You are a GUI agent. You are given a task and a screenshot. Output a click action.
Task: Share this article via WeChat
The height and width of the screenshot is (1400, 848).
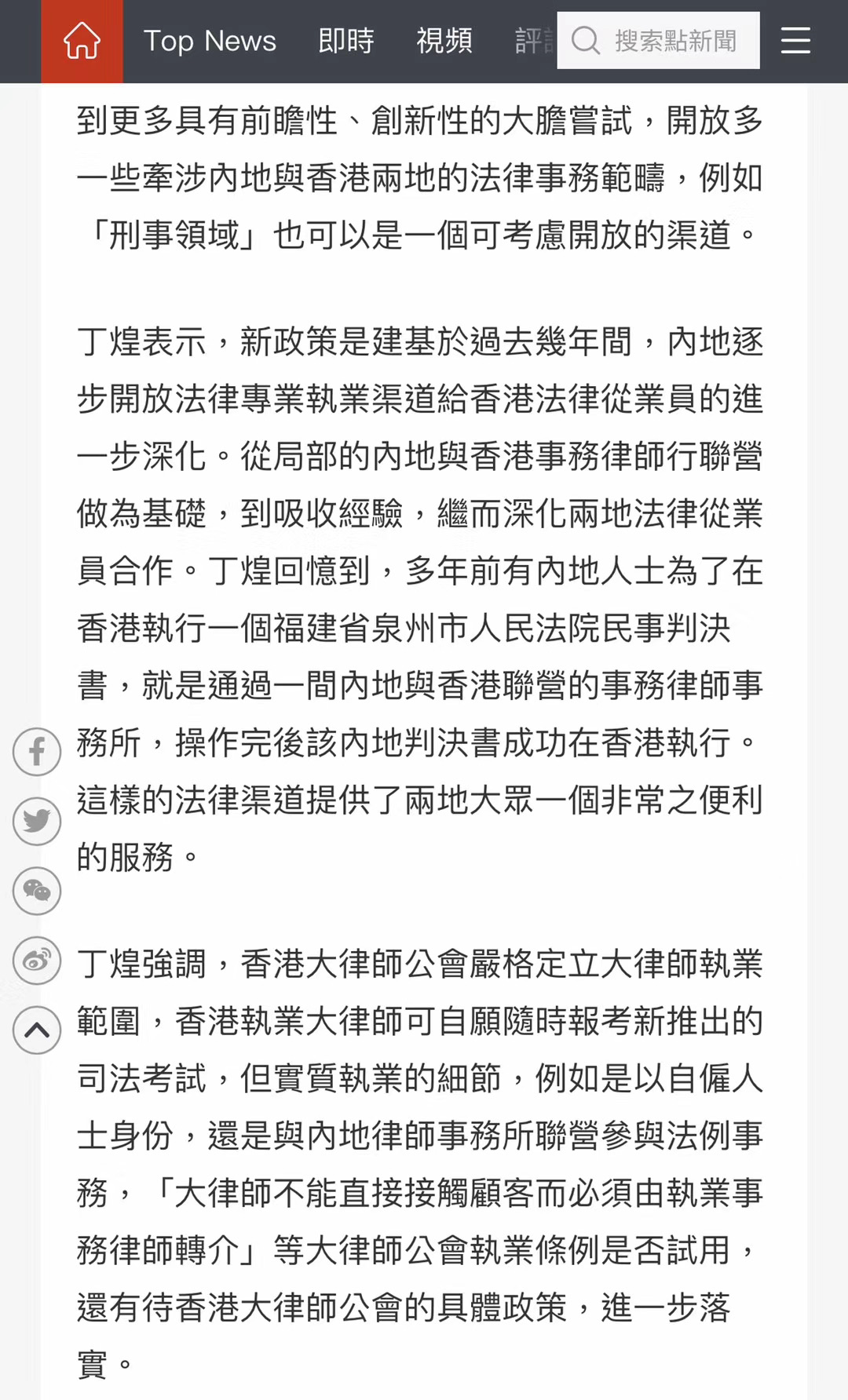(x=37, y=891)
